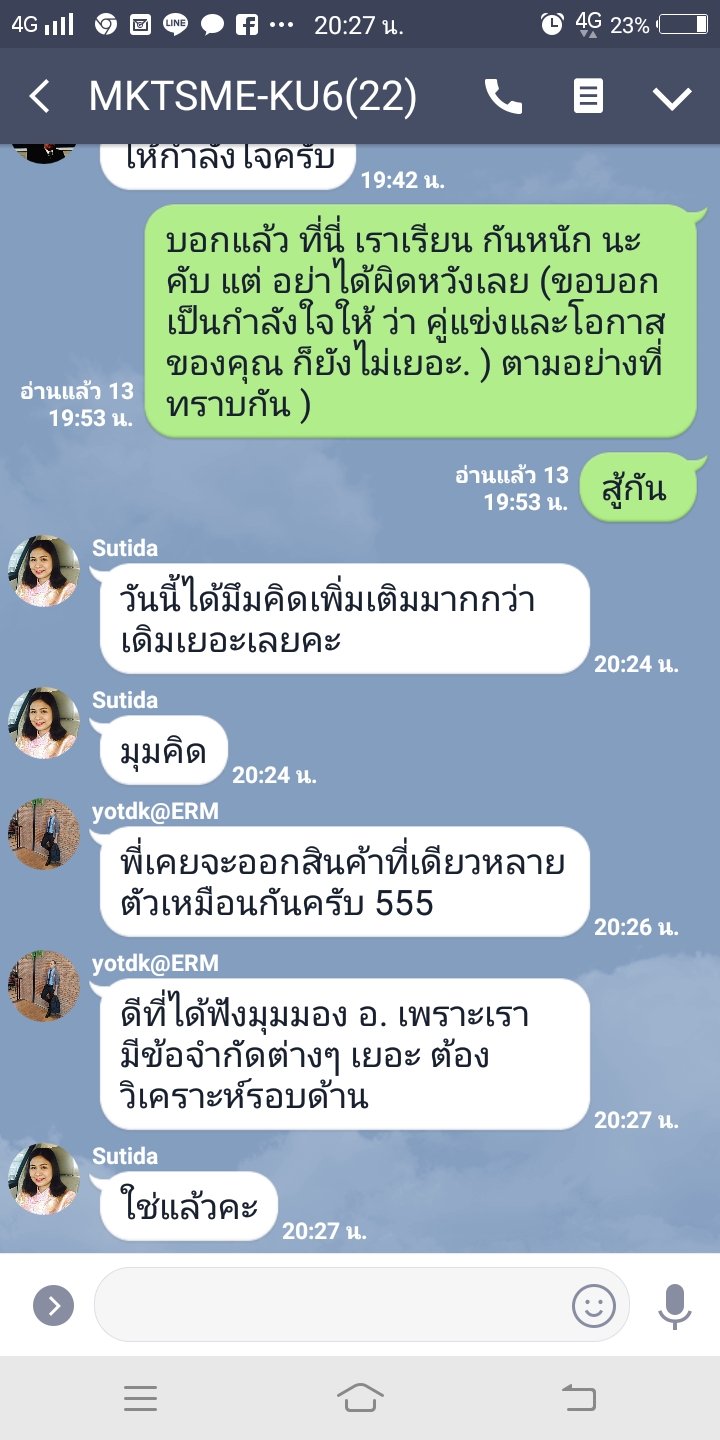720x1440 pixels.
Task: Record a voice message with the microphone
Action: [675, 1305]
